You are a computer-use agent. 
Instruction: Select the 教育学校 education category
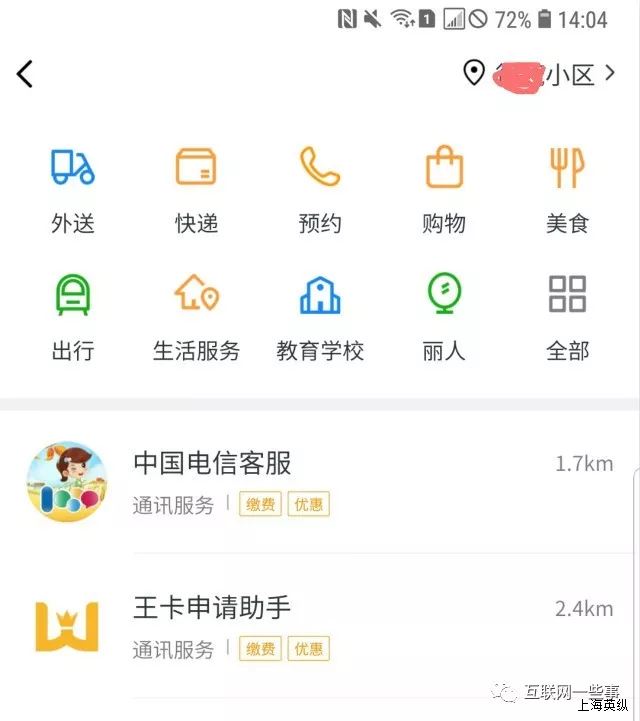pos(320,316)
